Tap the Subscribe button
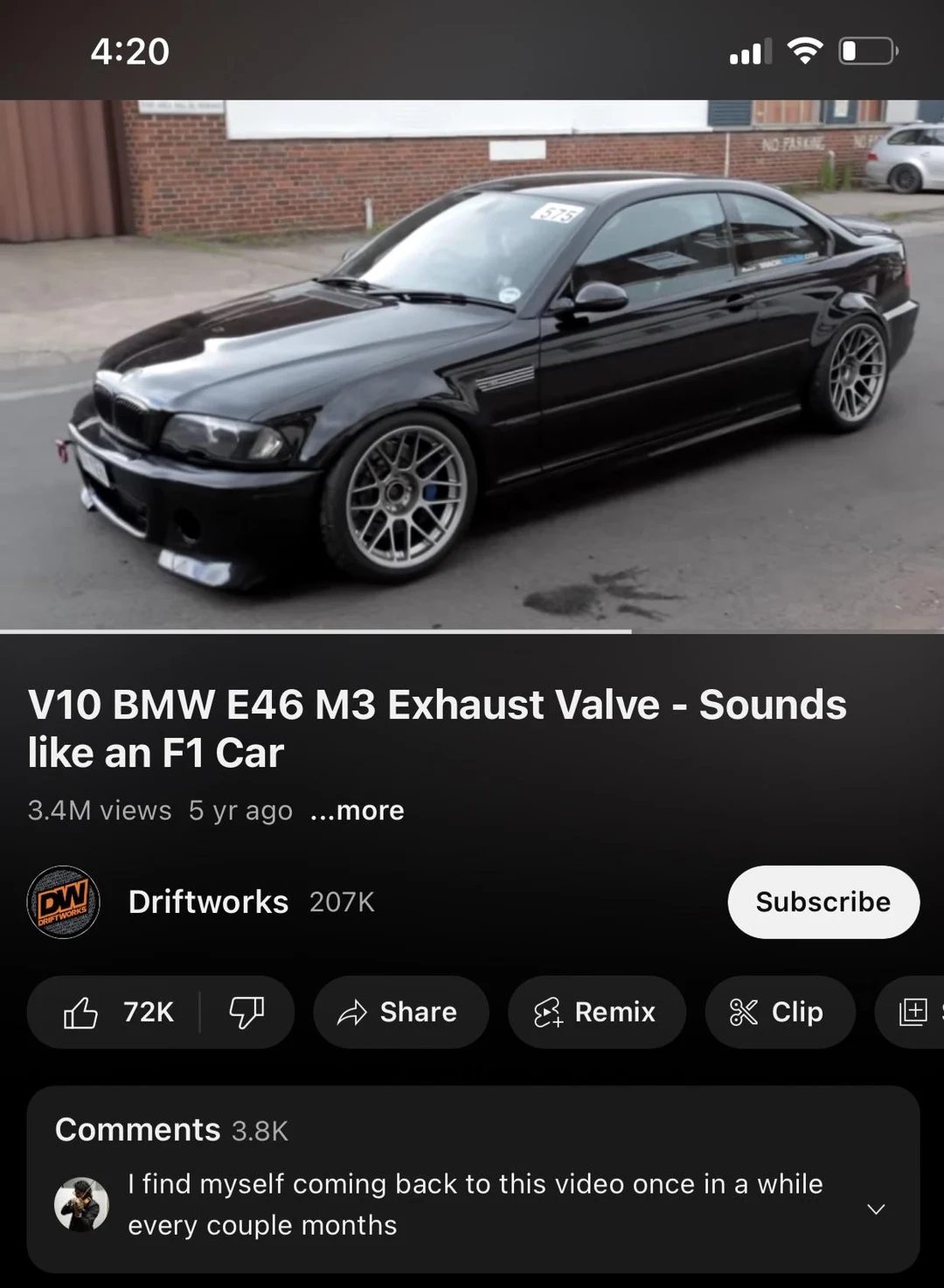 click(x=823, y=902)
